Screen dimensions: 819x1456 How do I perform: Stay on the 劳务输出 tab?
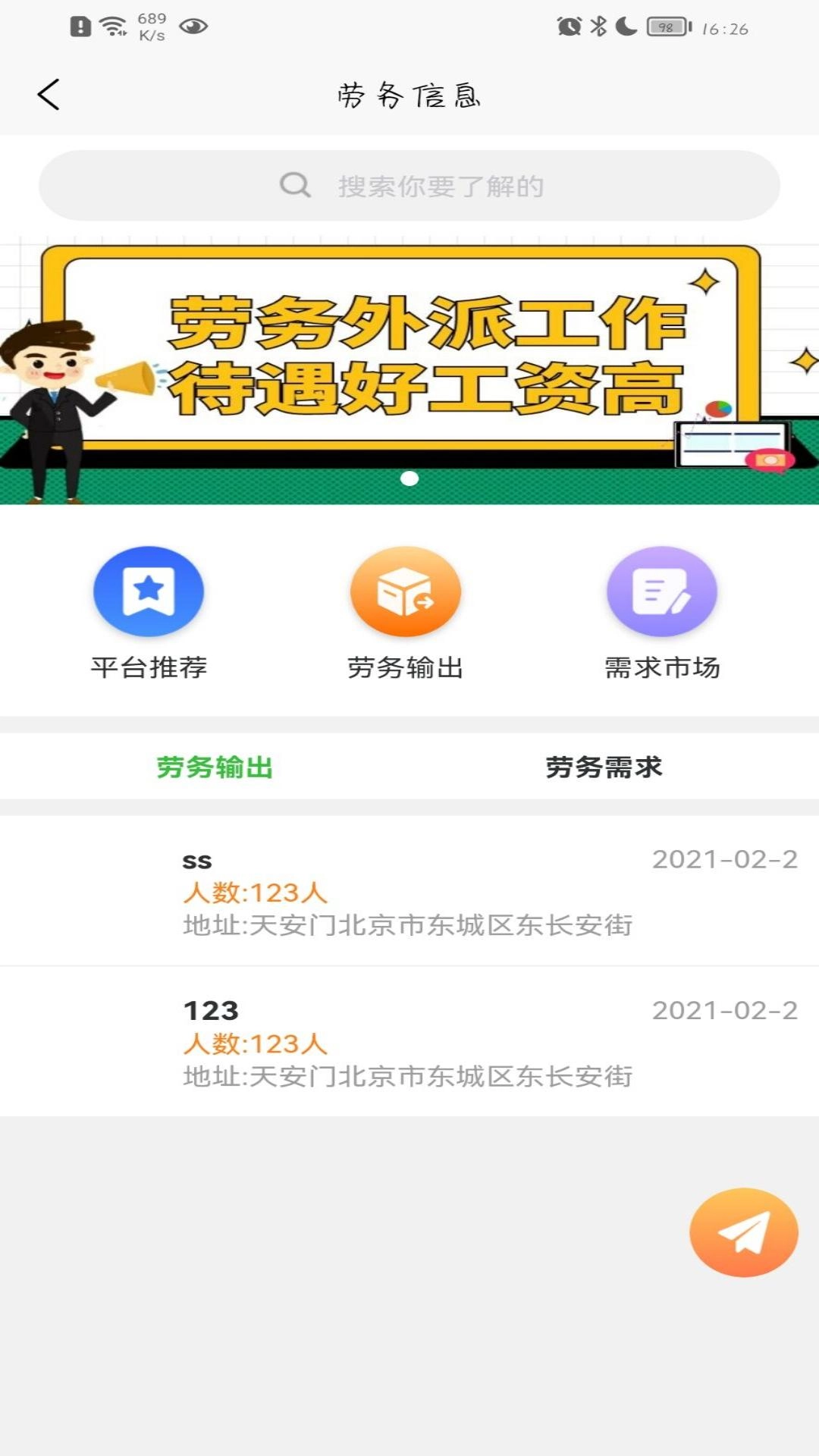pos(215,767)
